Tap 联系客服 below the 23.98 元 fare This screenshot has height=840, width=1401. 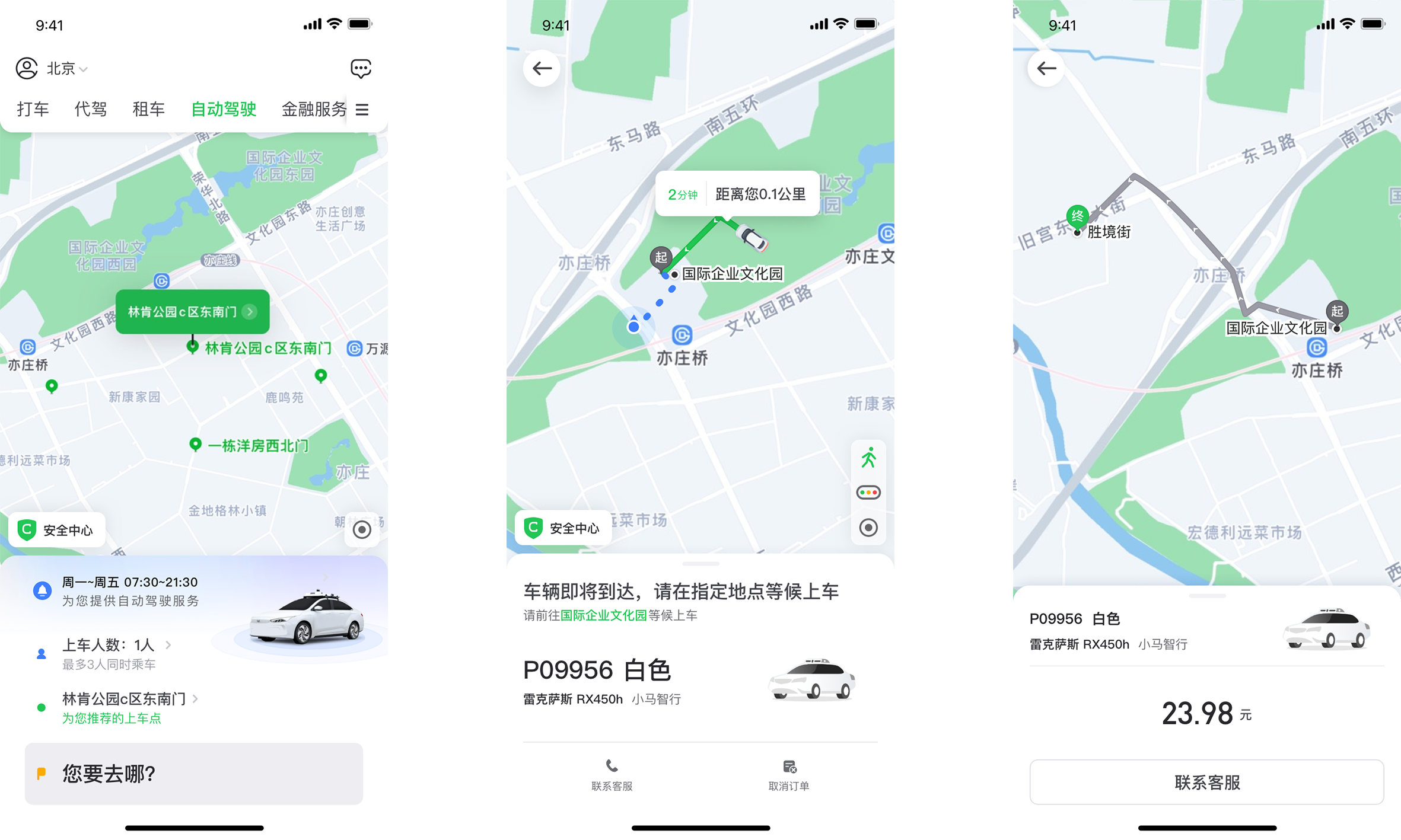[x=1206, y=782]
